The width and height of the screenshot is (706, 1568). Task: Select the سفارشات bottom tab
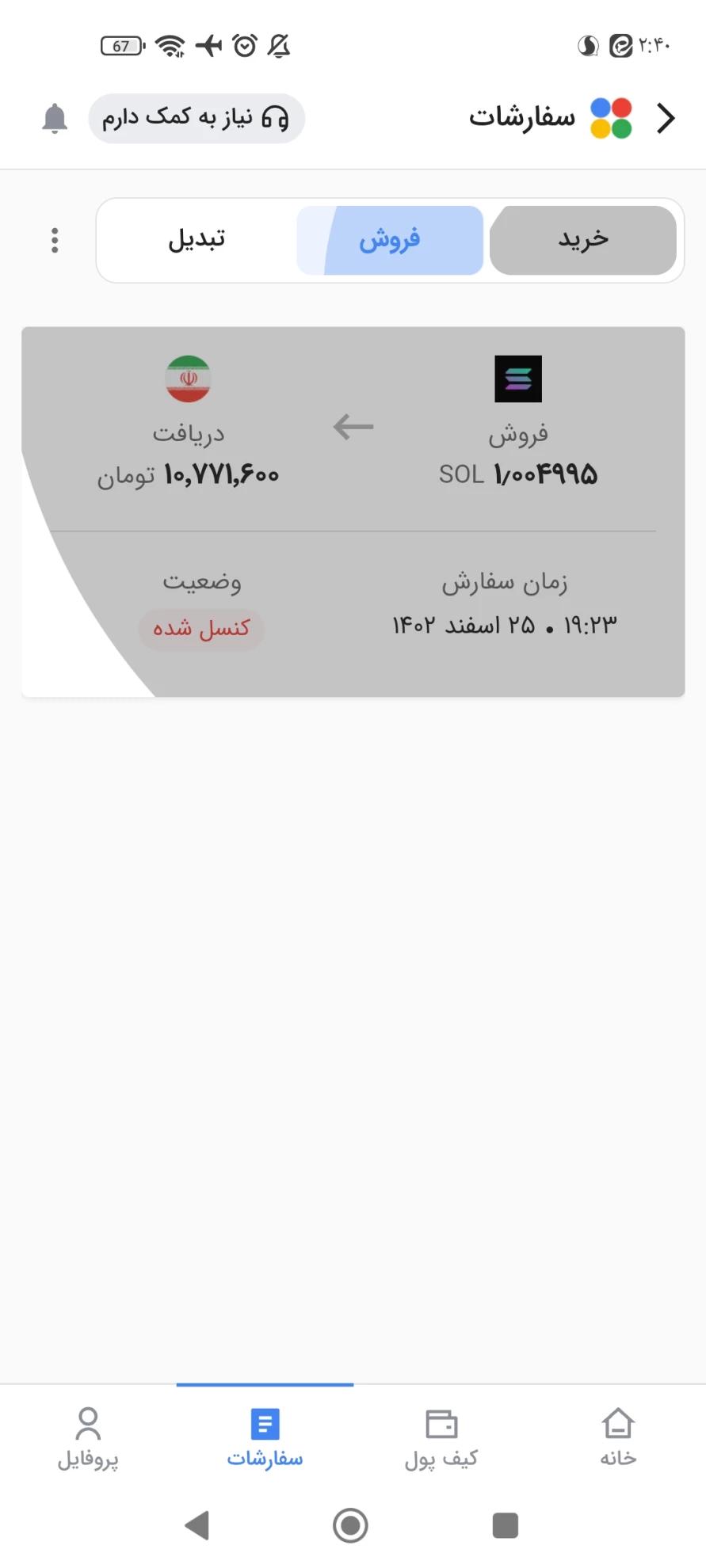click(x=265, y=1437)
